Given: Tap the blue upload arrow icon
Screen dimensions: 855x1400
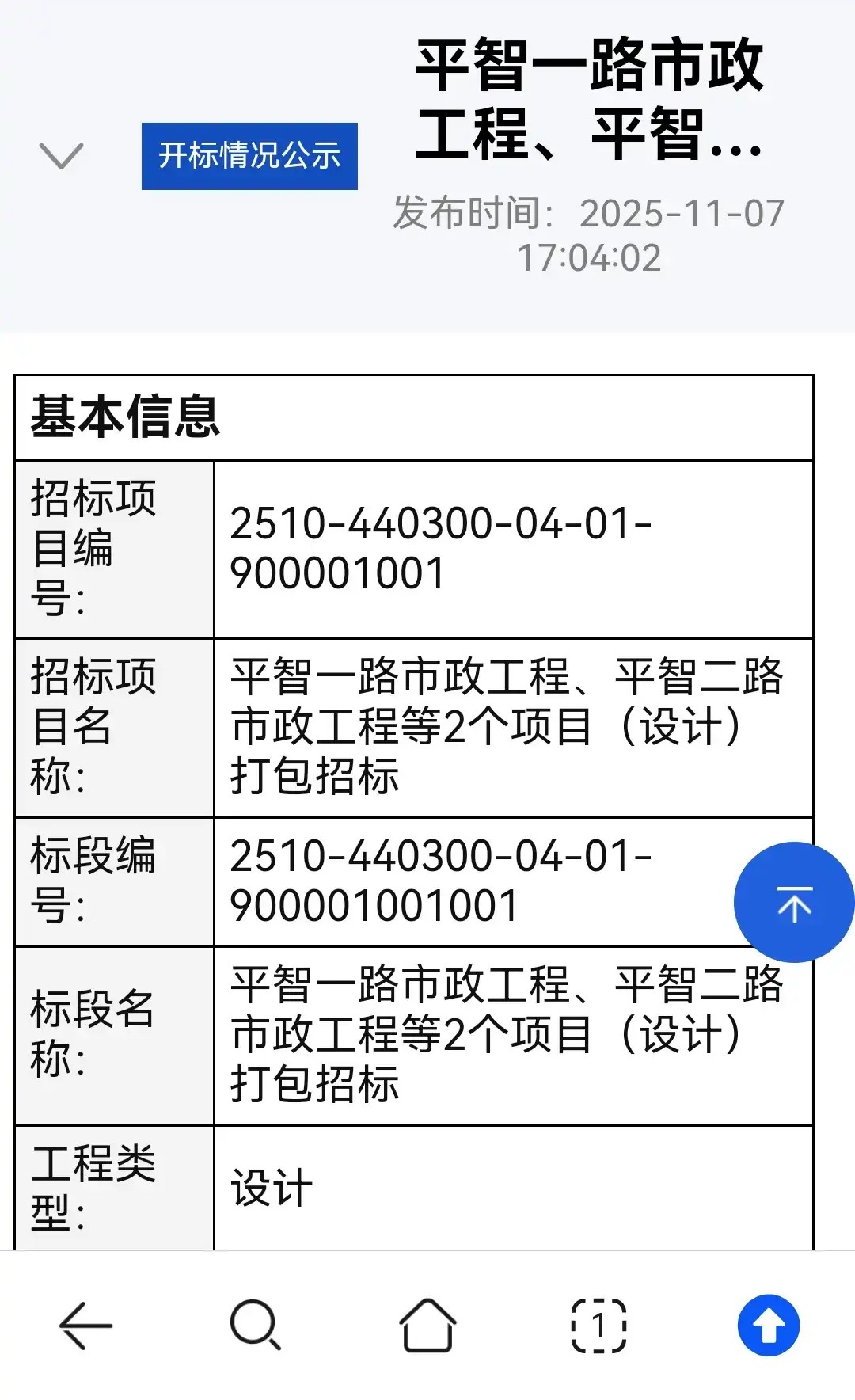Looking at the screenshot, I should (768, 1325).
